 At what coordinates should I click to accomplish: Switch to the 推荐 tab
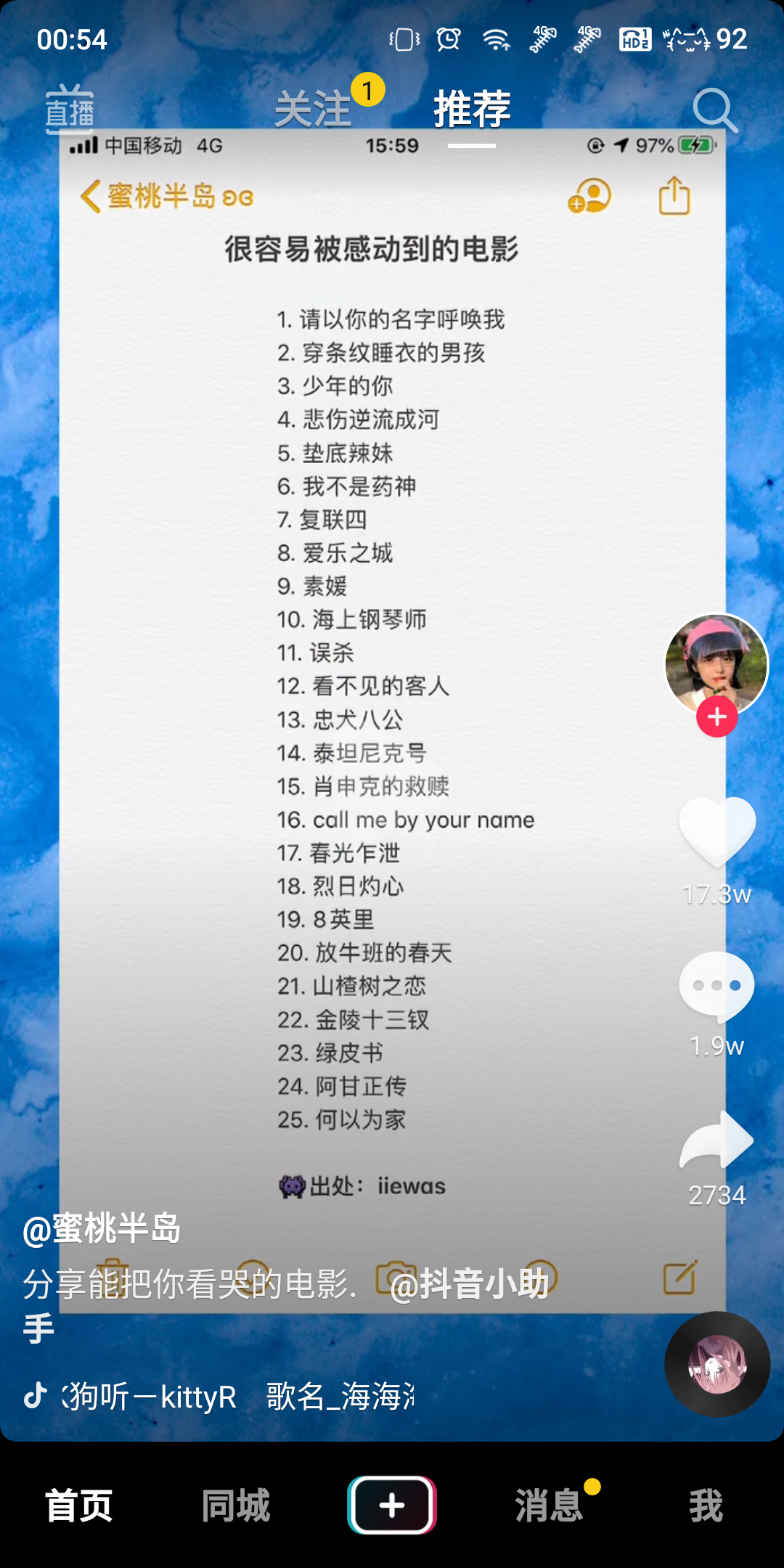472,109
